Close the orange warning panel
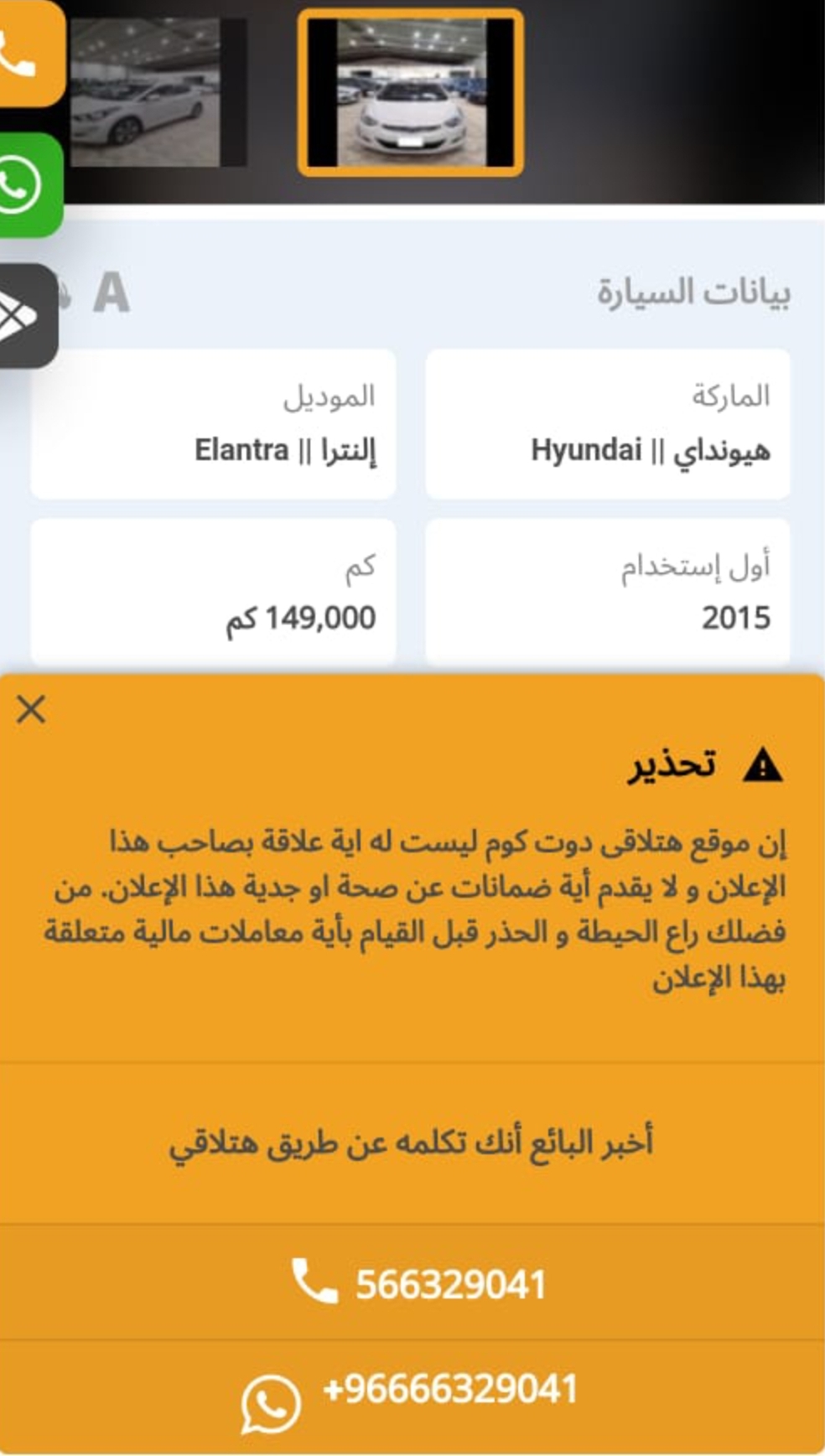 click(31, 709)
